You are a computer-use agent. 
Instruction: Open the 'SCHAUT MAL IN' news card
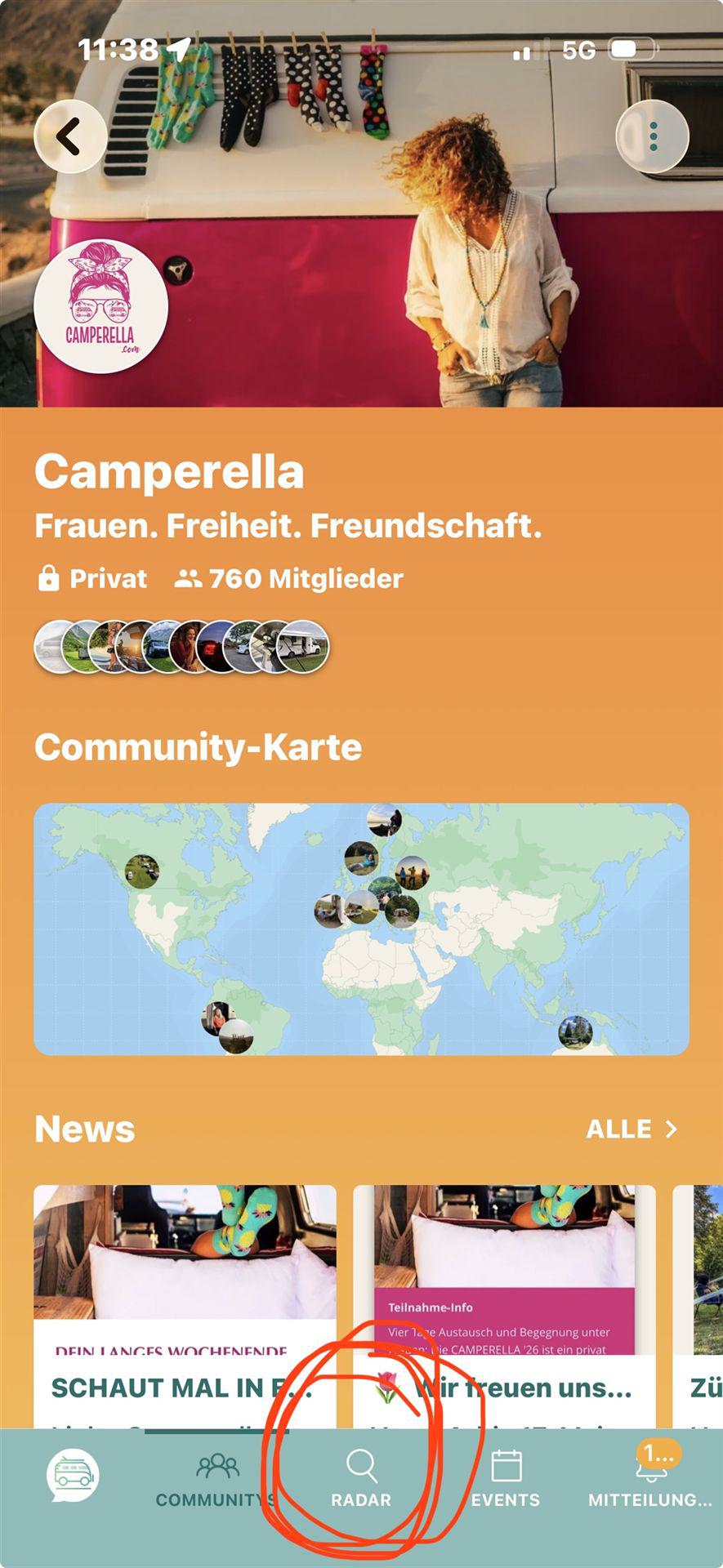[185, 1305]
